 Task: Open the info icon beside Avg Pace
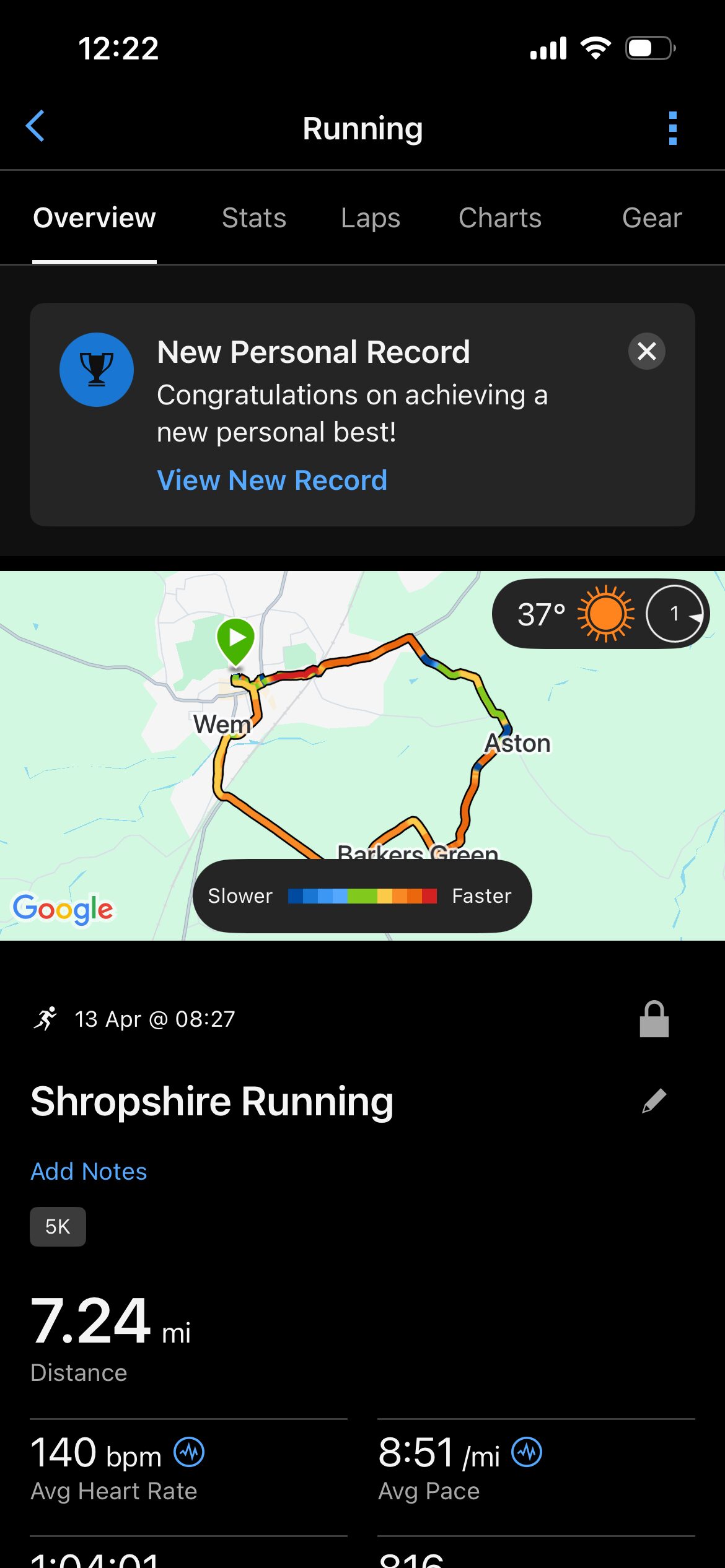pyautogui.click(x=527, y=1452)
